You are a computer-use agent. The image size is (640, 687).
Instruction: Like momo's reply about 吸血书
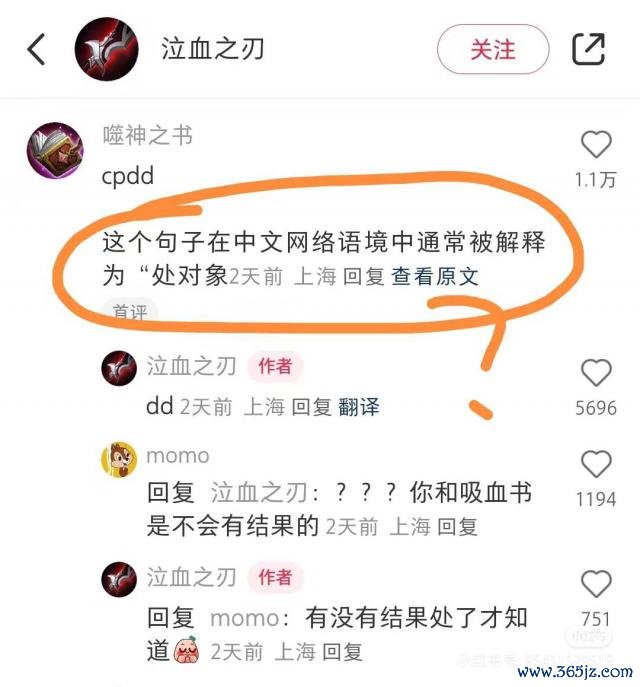click(x=596, y=464)
